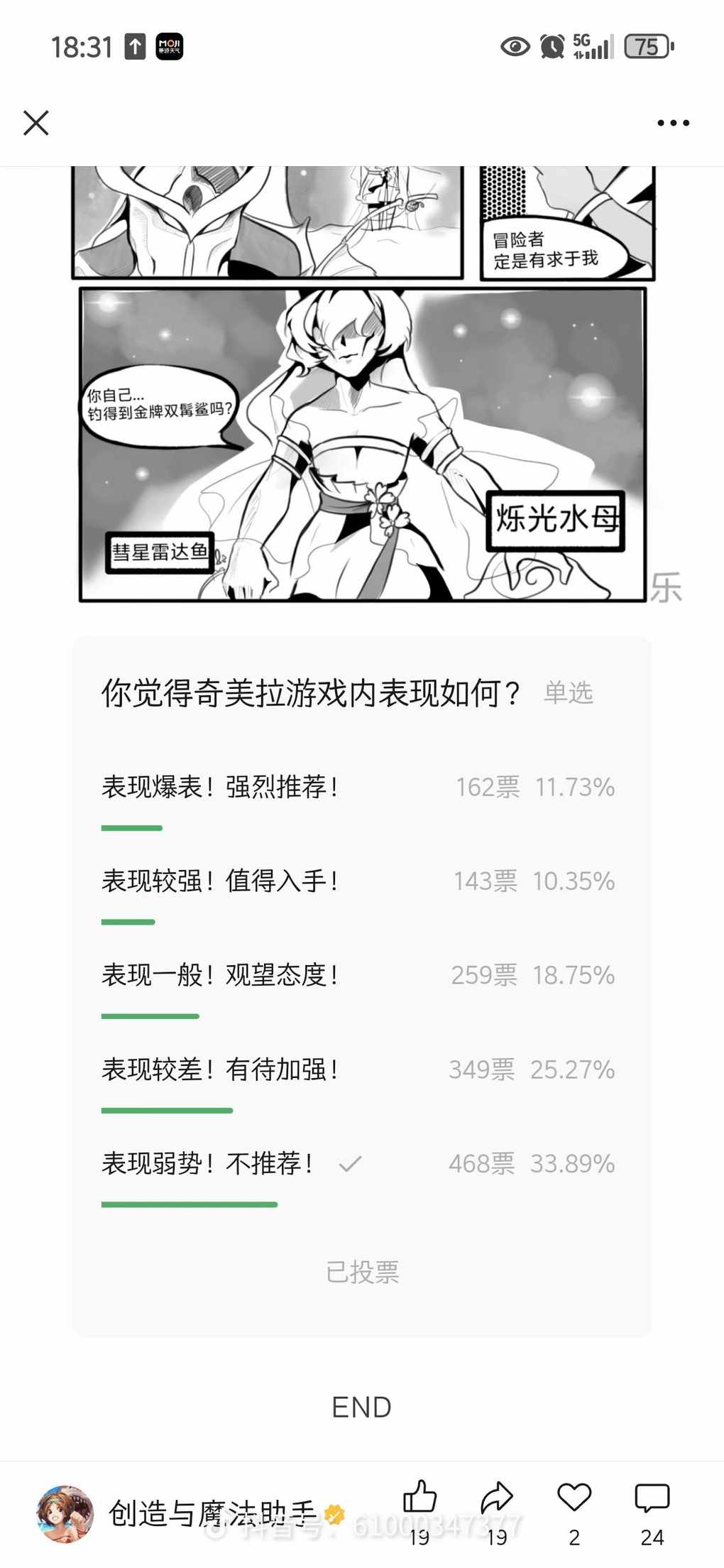Viewport: 724px width, 1568px height.
Task: Share this article
Action: [497, 1500]
